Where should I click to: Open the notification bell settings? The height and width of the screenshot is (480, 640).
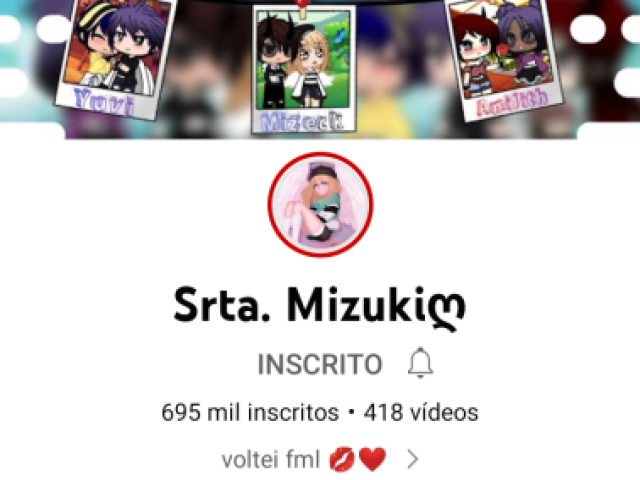click(420, 364)
